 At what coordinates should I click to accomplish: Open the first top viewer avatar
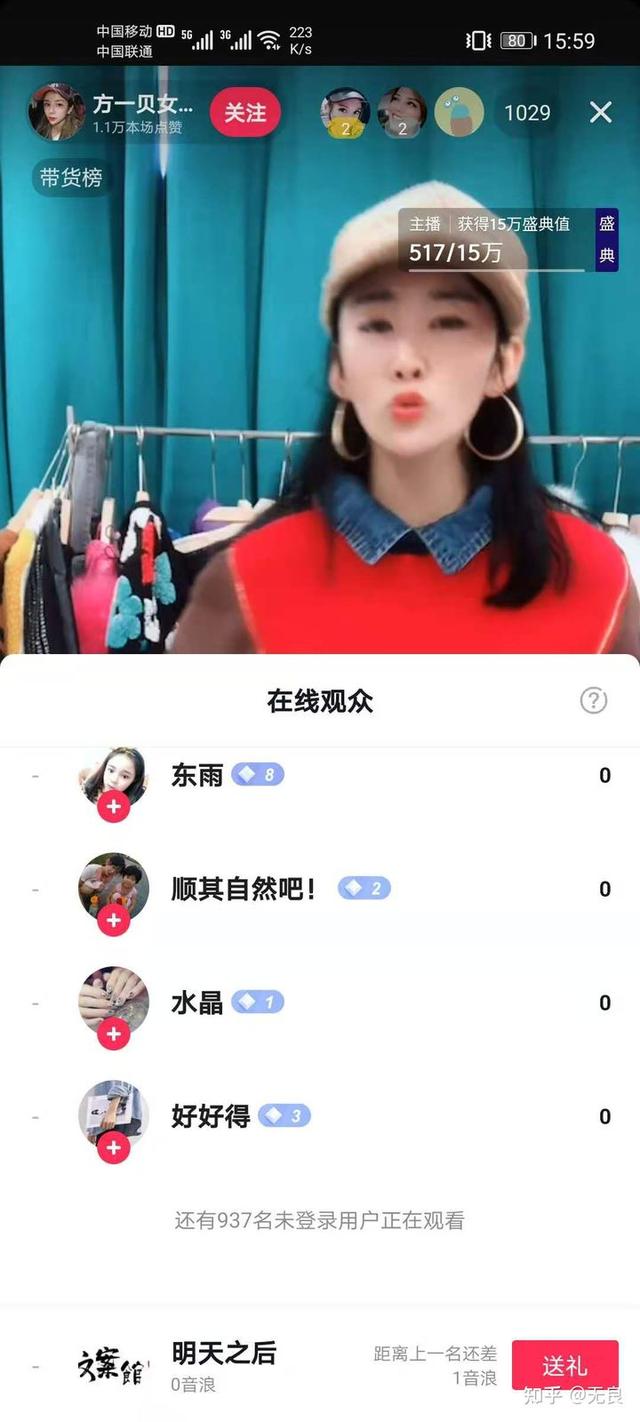345,112
